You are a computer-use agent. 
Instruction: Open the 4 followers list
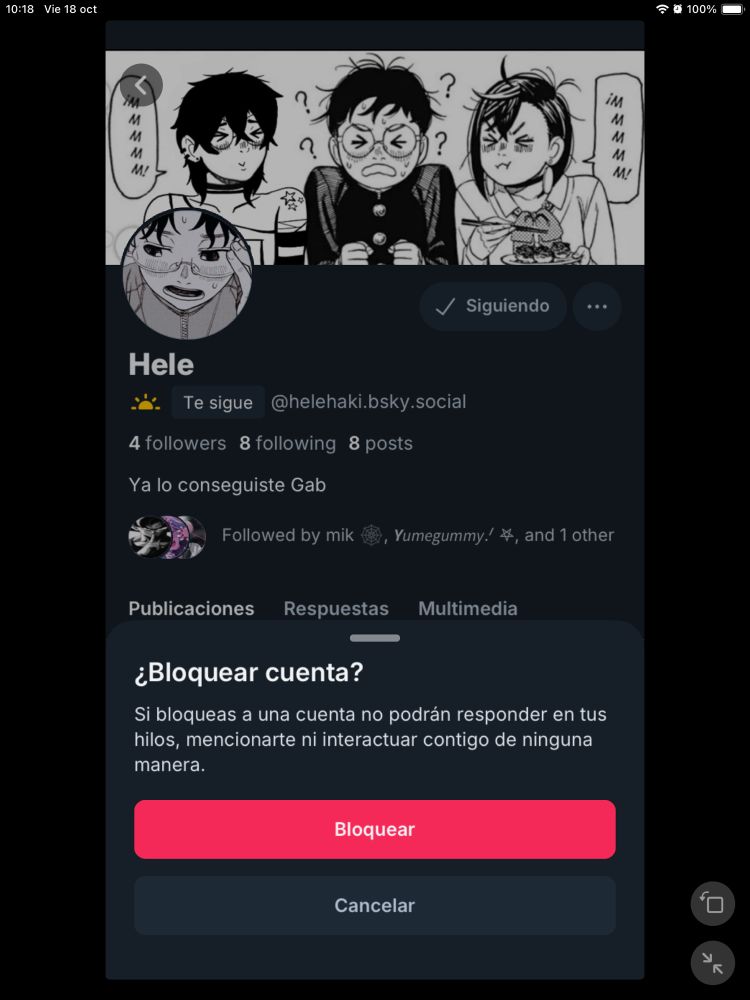[177, 443]
